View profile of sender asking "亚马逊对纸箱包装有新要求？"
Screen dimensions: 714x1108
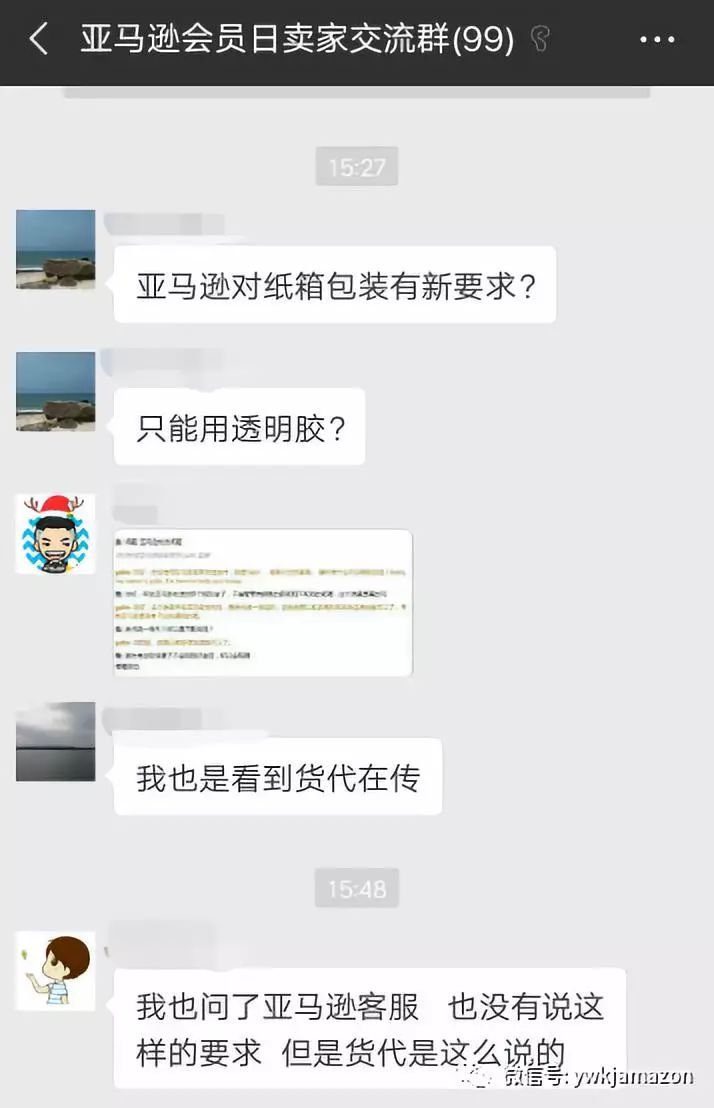pyautogui.click(x=56, y=249)
